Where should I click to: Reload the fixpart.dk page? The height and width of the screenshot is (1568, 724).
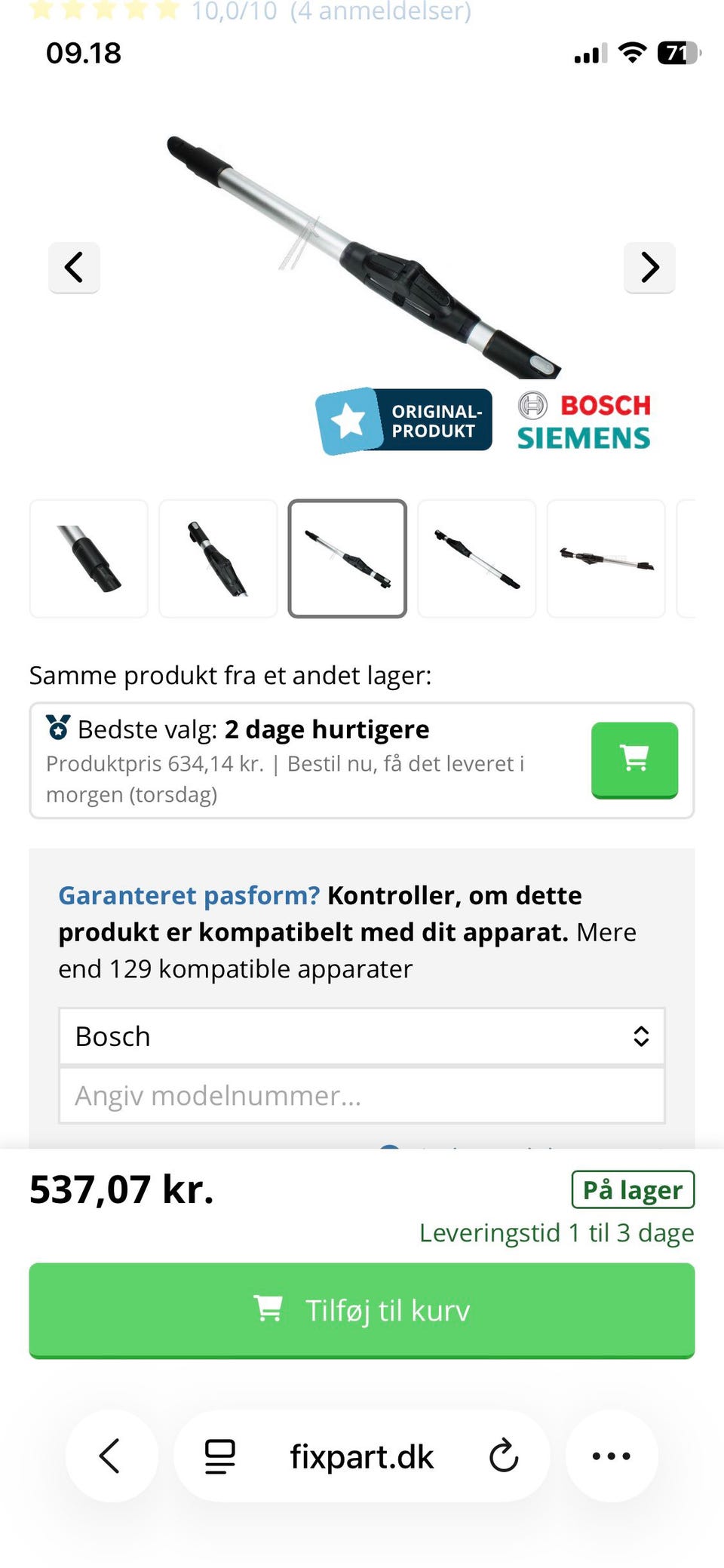coord(504,1456)
